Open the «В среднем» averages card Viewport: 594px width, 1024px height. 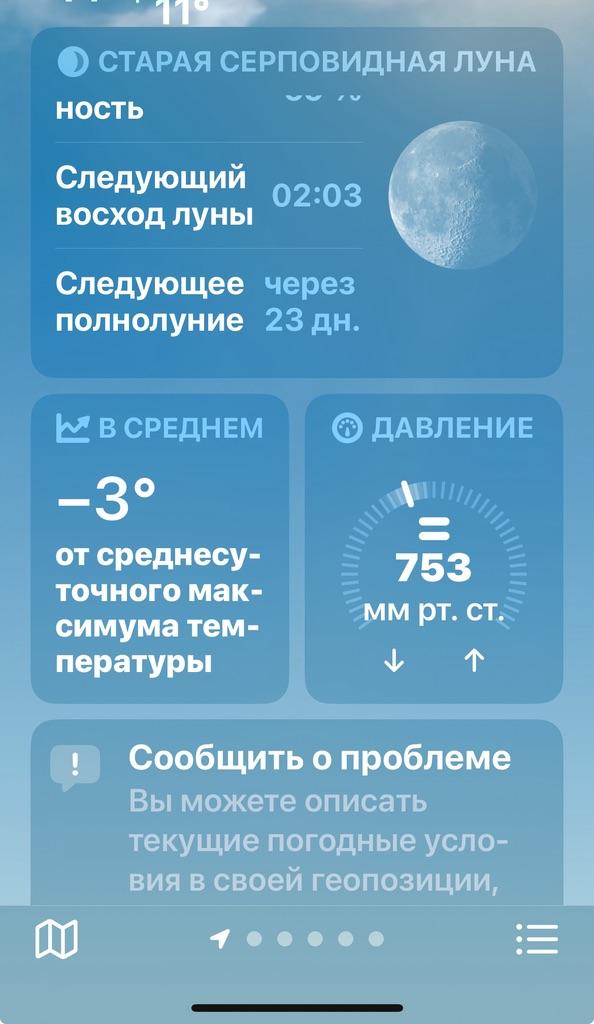tap(160, 549)
